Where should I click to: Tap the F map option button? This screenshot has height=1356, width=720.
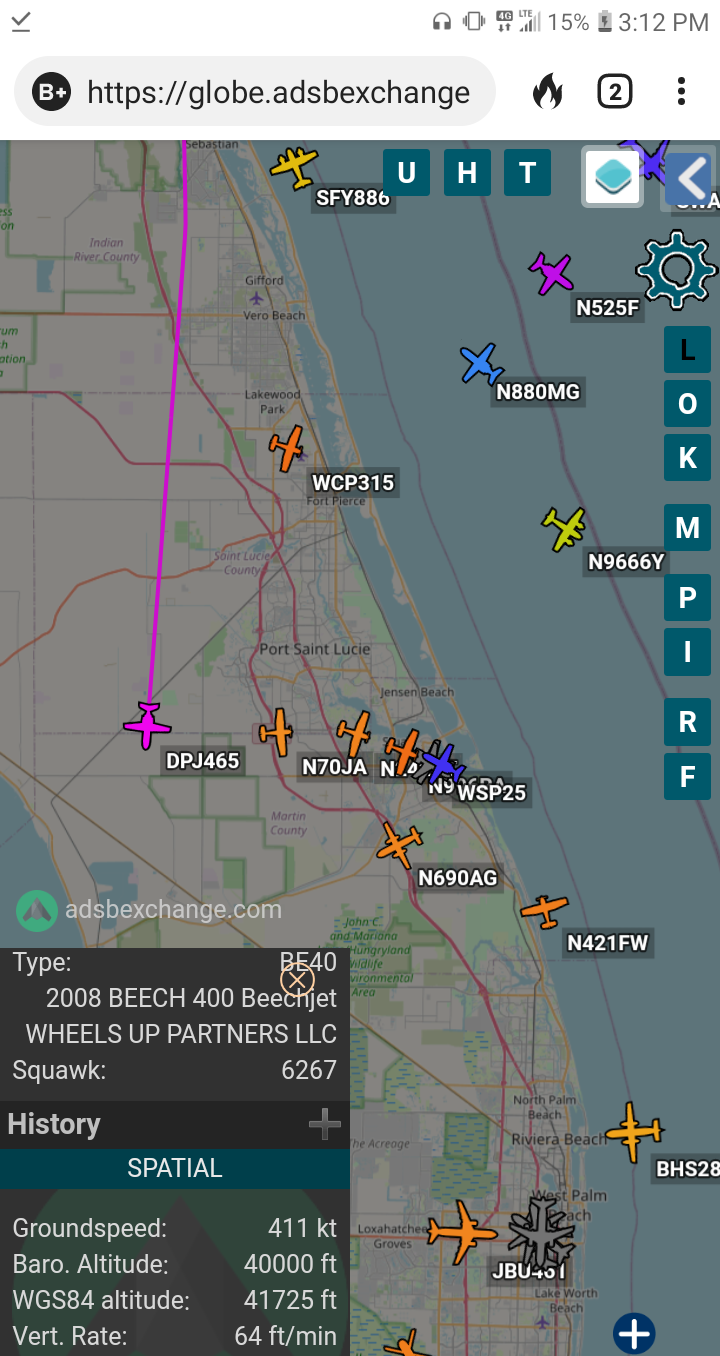[x=687, y=777]
